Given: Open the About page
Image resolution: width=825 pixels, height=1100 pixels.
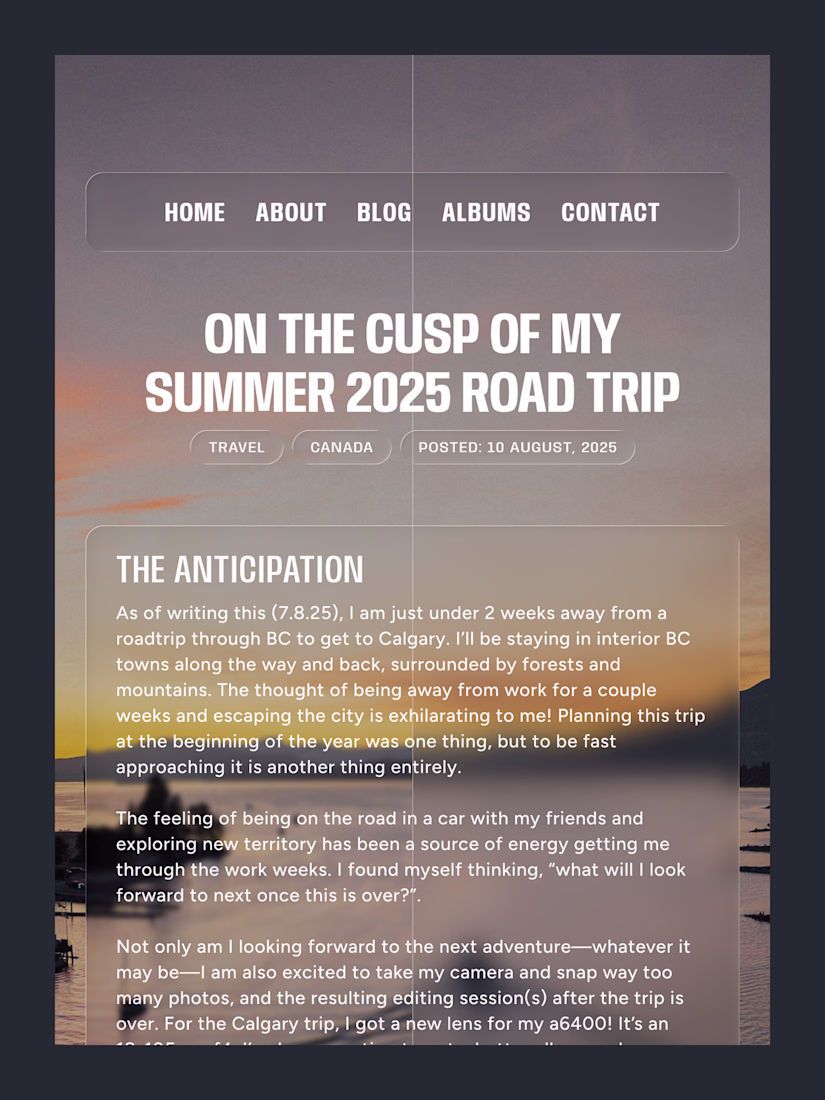Looking at the screenshot, I should [x=291, y=212].
